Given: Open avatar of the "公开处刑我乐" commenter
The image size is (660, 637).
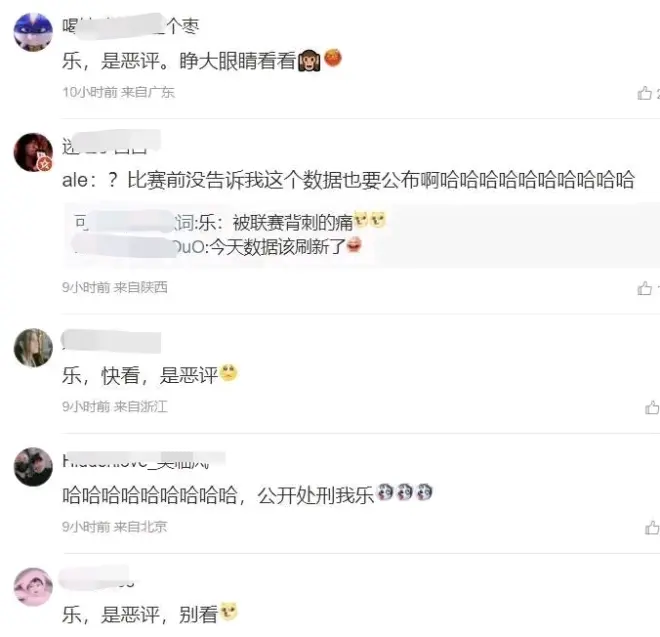Looking at the screenshot, I should (33, 466).
